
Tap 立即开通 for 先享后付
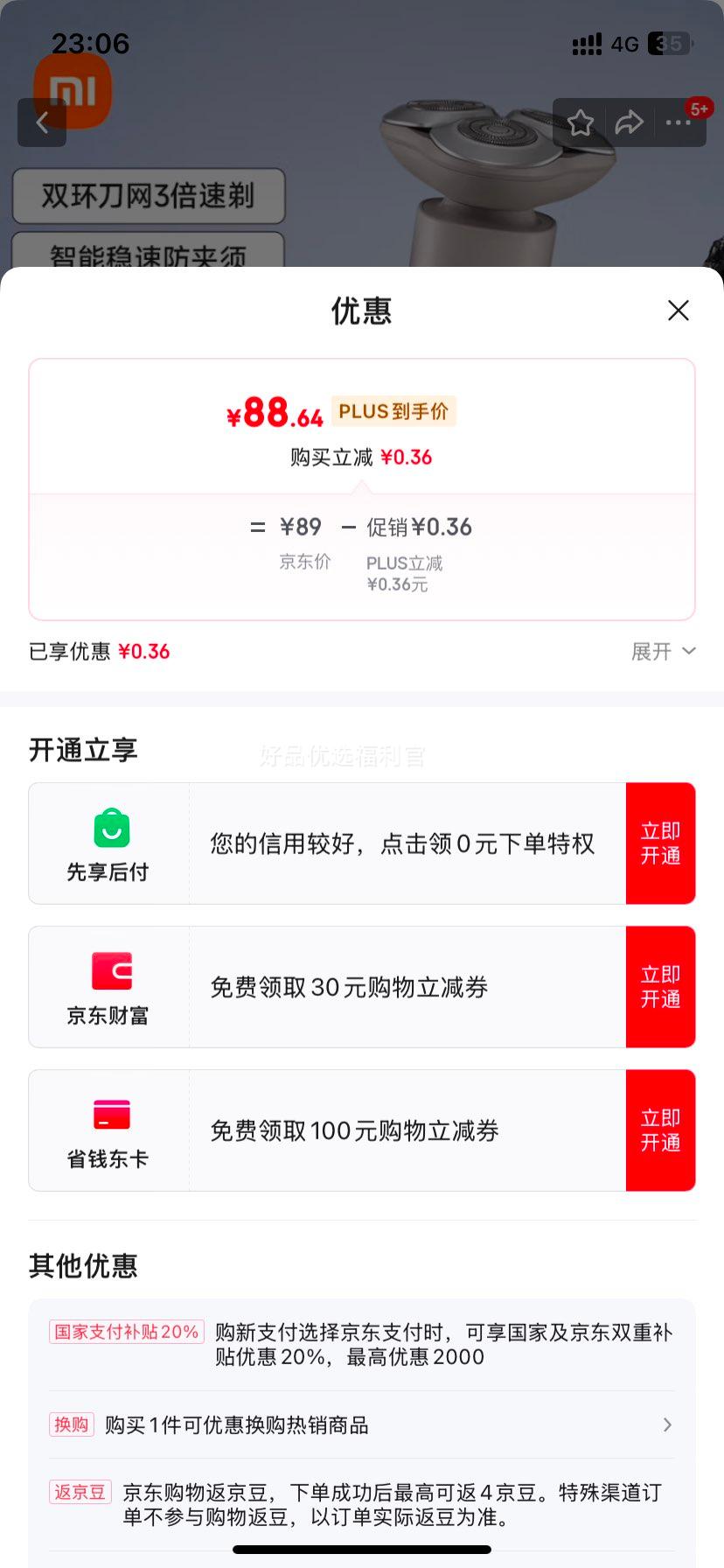[661, 843]
